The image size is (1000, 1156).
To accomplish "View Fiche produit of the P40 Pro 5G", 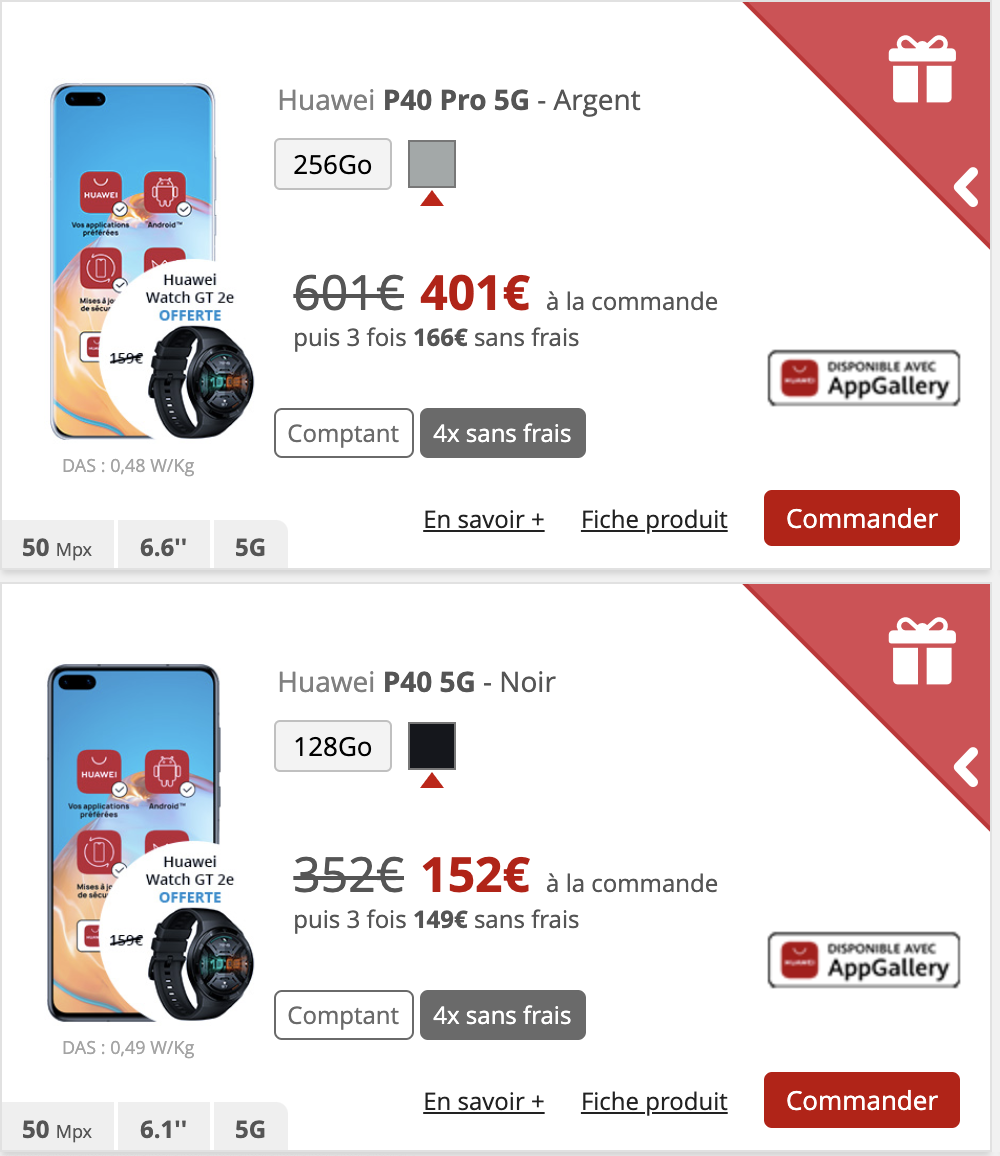I will point(654,519).
